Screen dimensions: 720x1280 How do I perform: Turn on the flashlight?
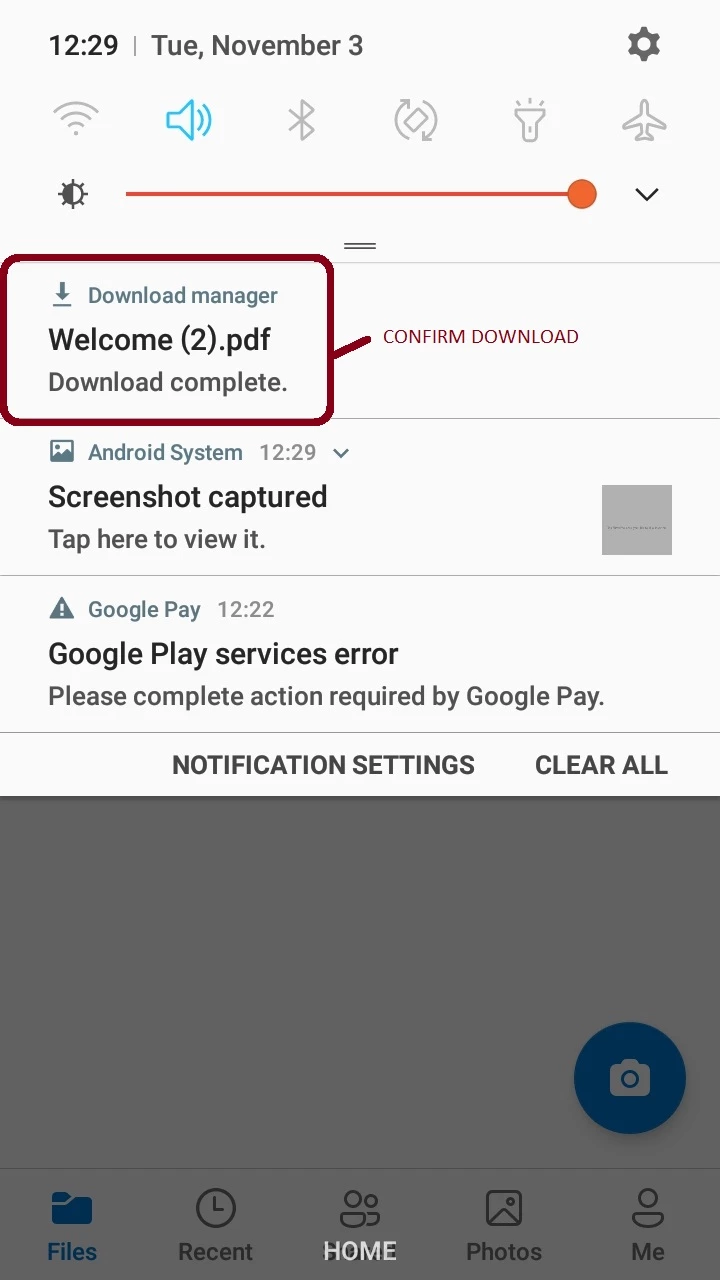pos(529,120)
